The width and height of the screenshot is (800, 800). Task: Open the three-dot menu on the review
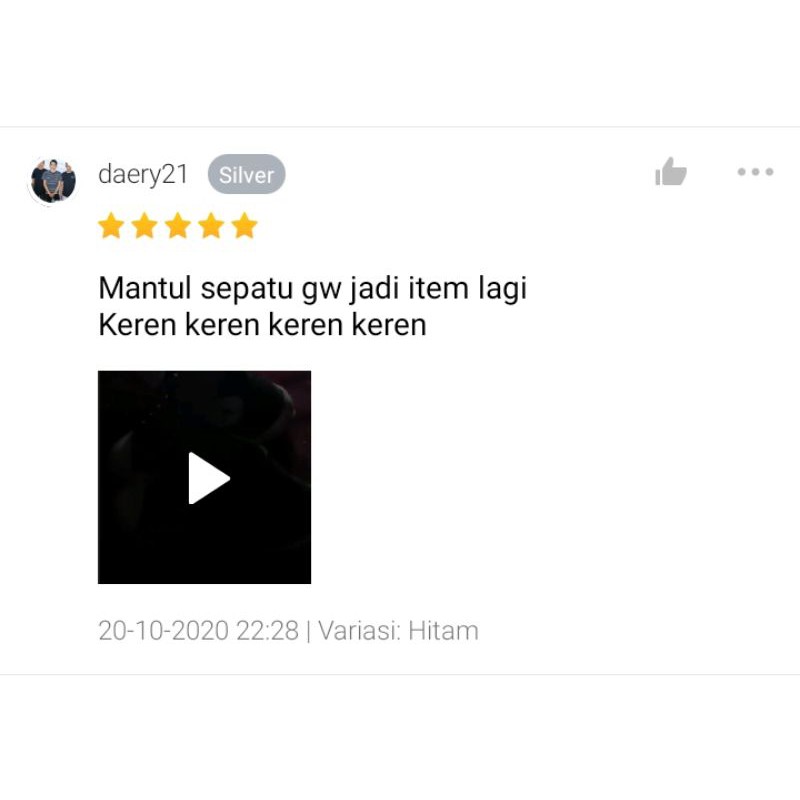pos(755,172)
